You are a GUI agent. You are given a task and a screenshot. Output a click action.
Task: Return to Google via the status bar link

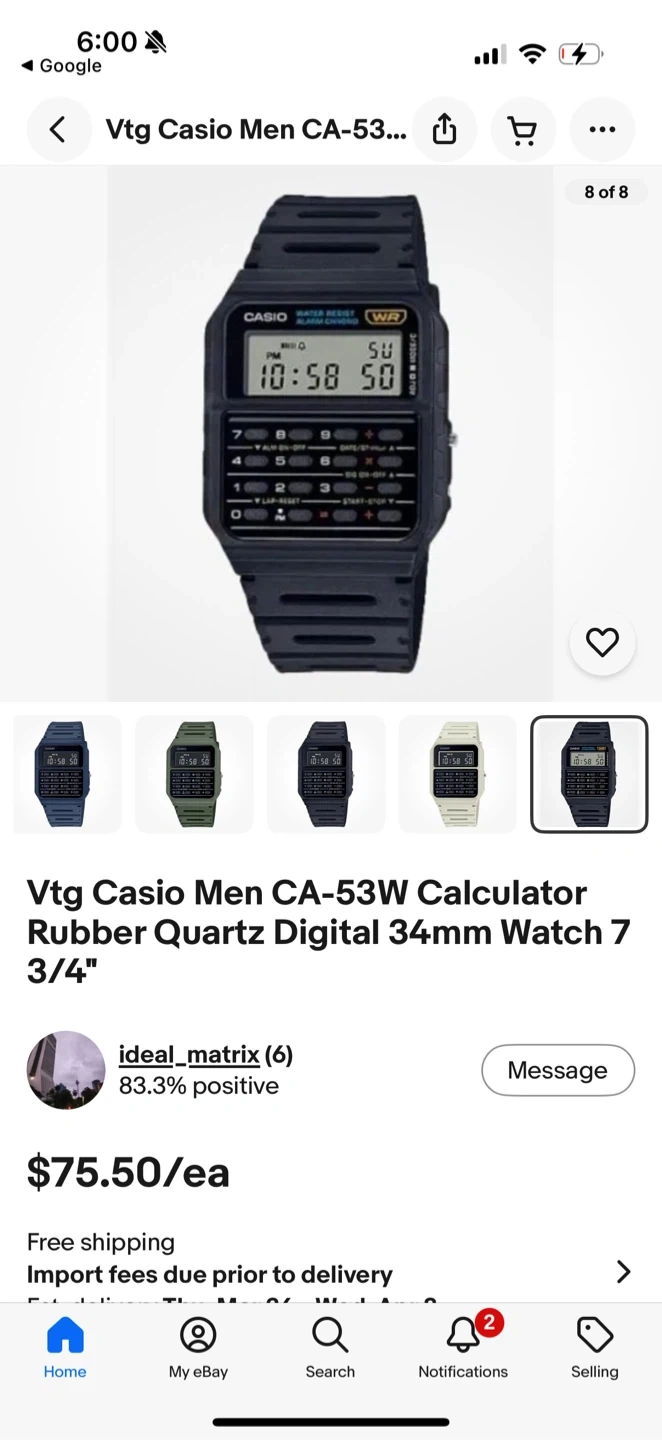[x=62, y=66]
